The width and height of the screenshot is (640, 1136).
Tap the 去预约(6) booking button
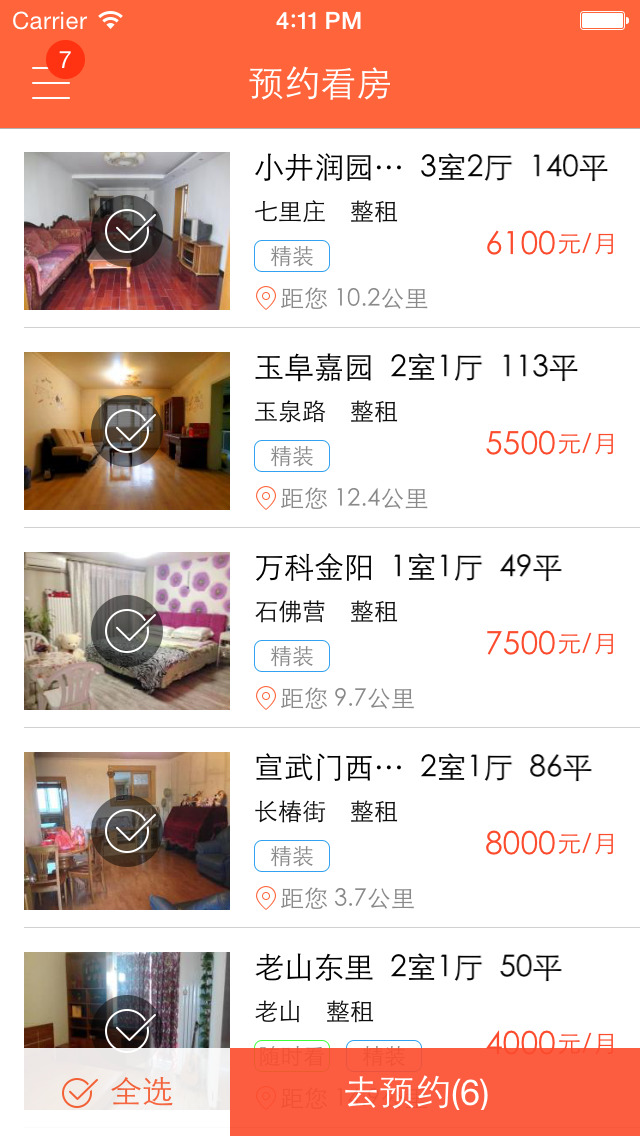tap(435, 1092)
